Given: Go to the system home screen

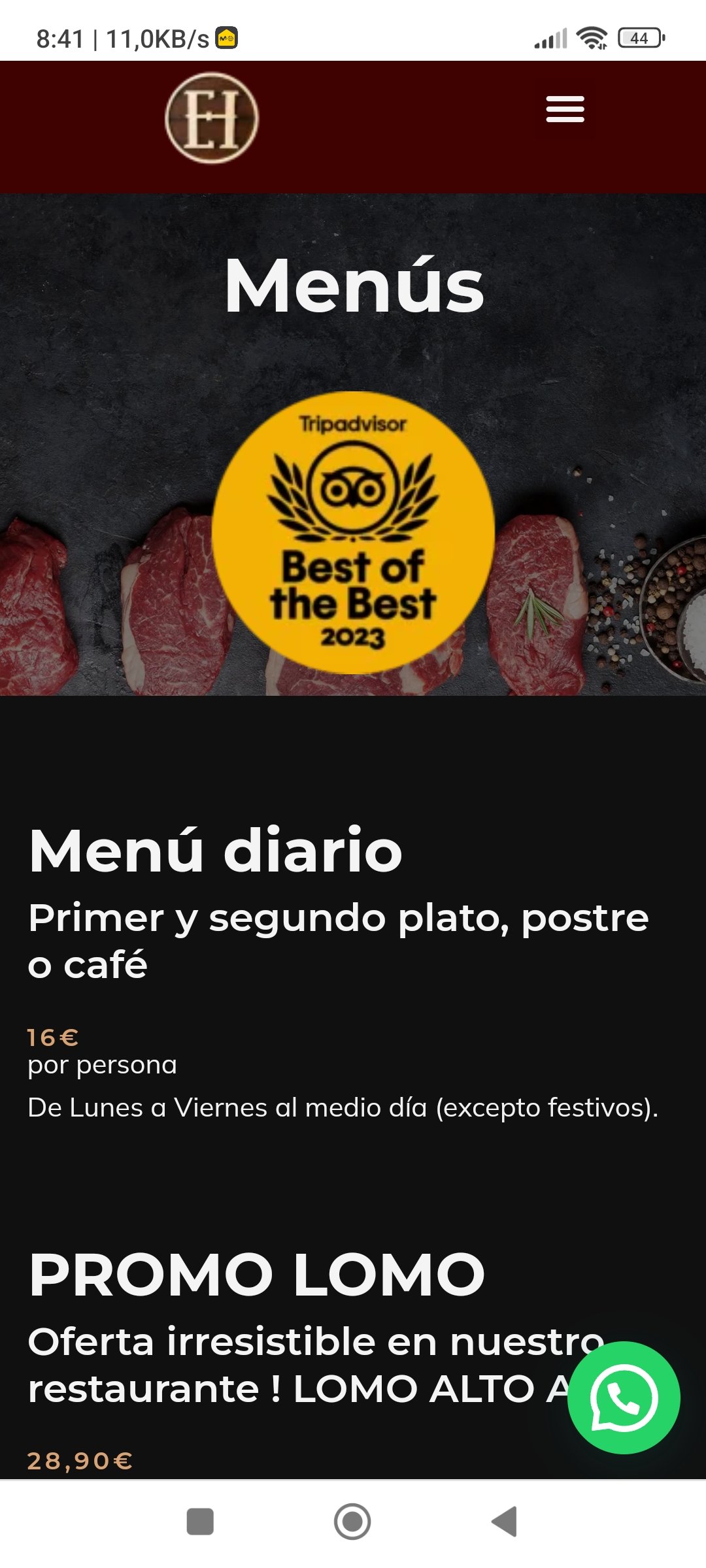Looking at the screenshot, I should point(352,1522).
